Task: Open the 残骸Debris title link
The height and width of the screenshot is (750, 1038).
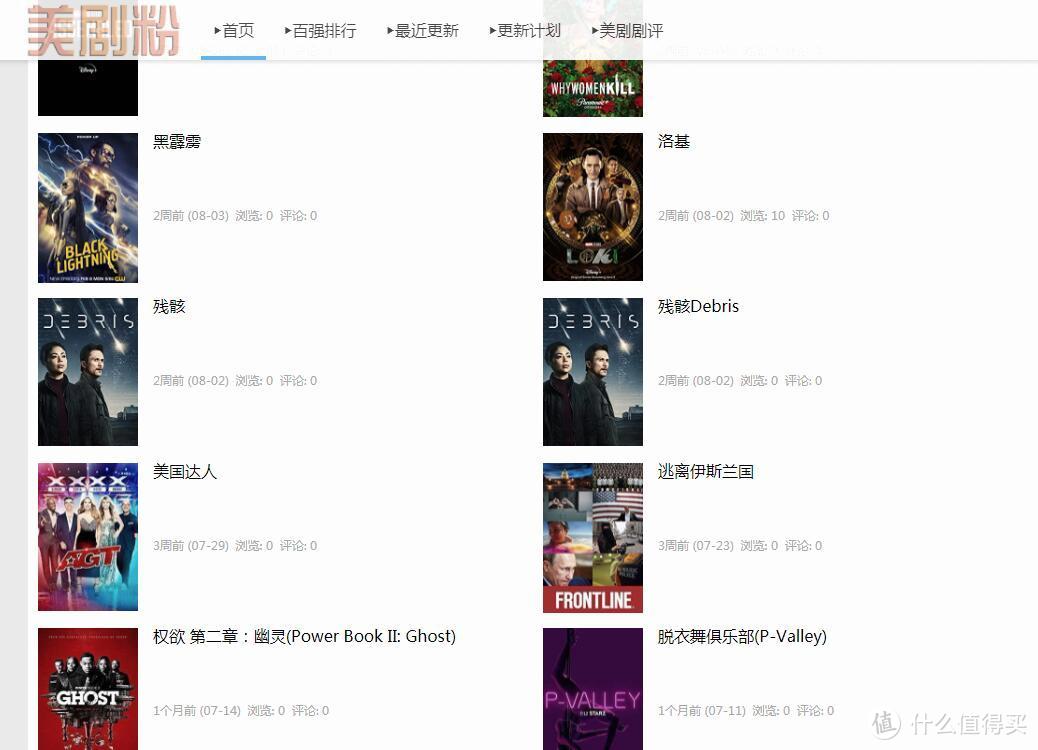Action: [x=698, y=307]
